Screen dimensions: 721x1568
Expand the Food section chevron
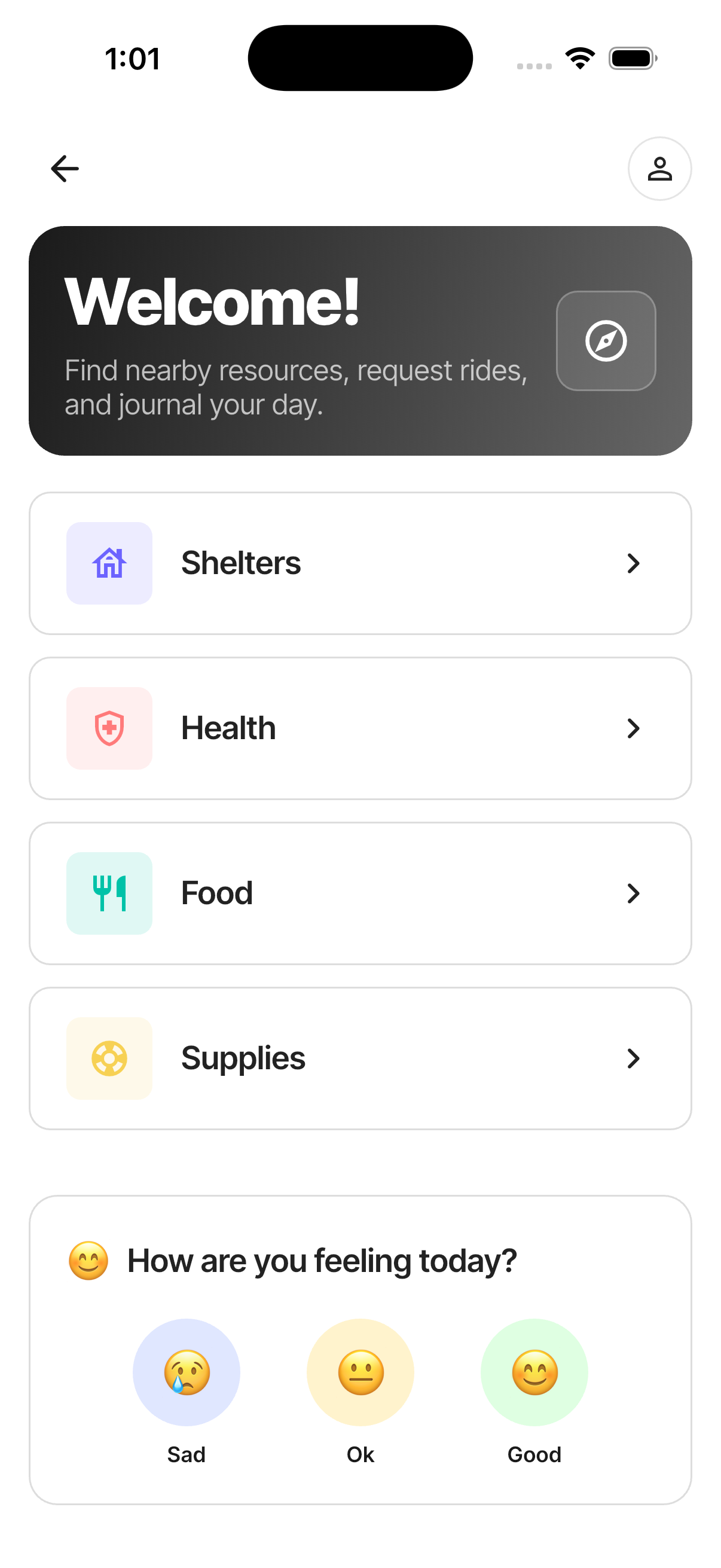[634, 893]
